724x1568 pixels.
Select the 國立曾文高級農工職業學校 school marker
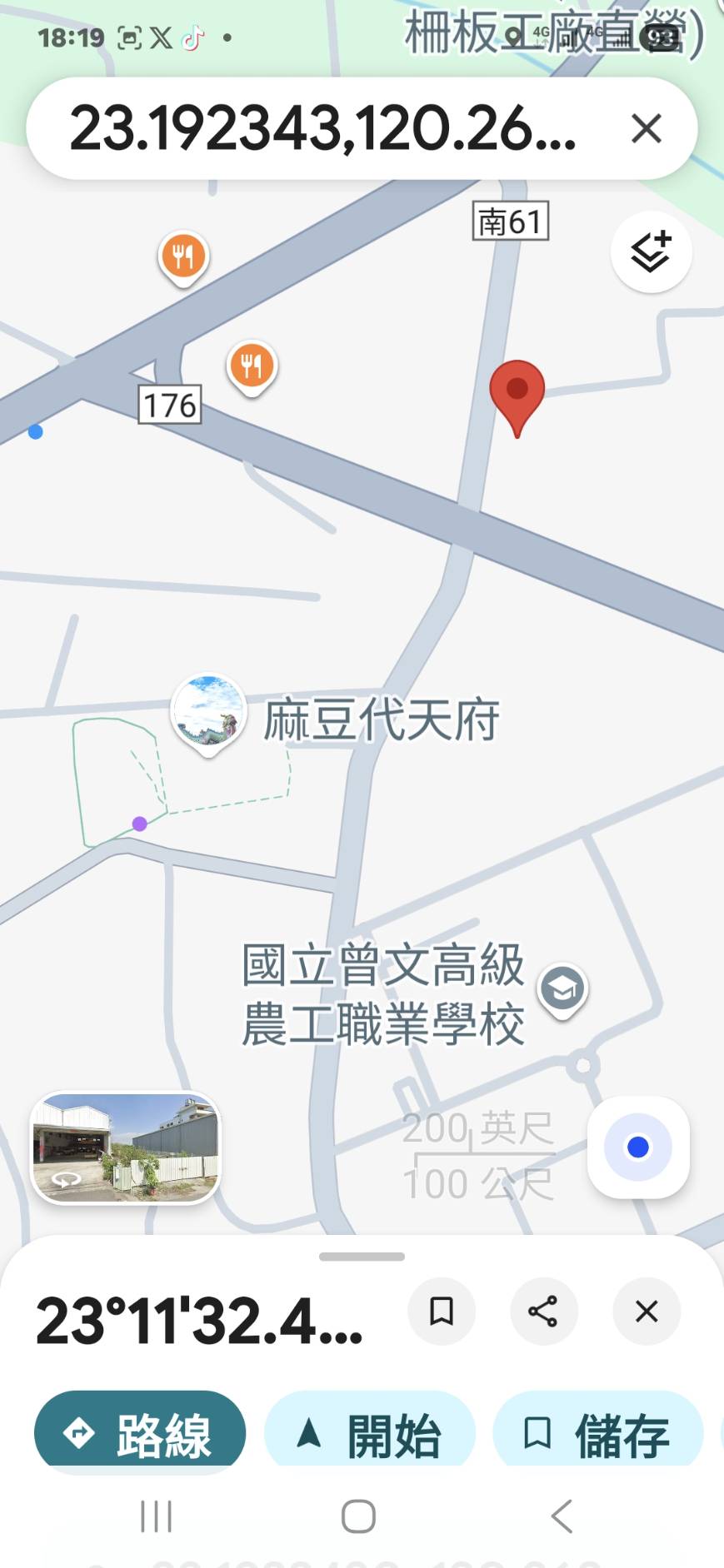563,988
